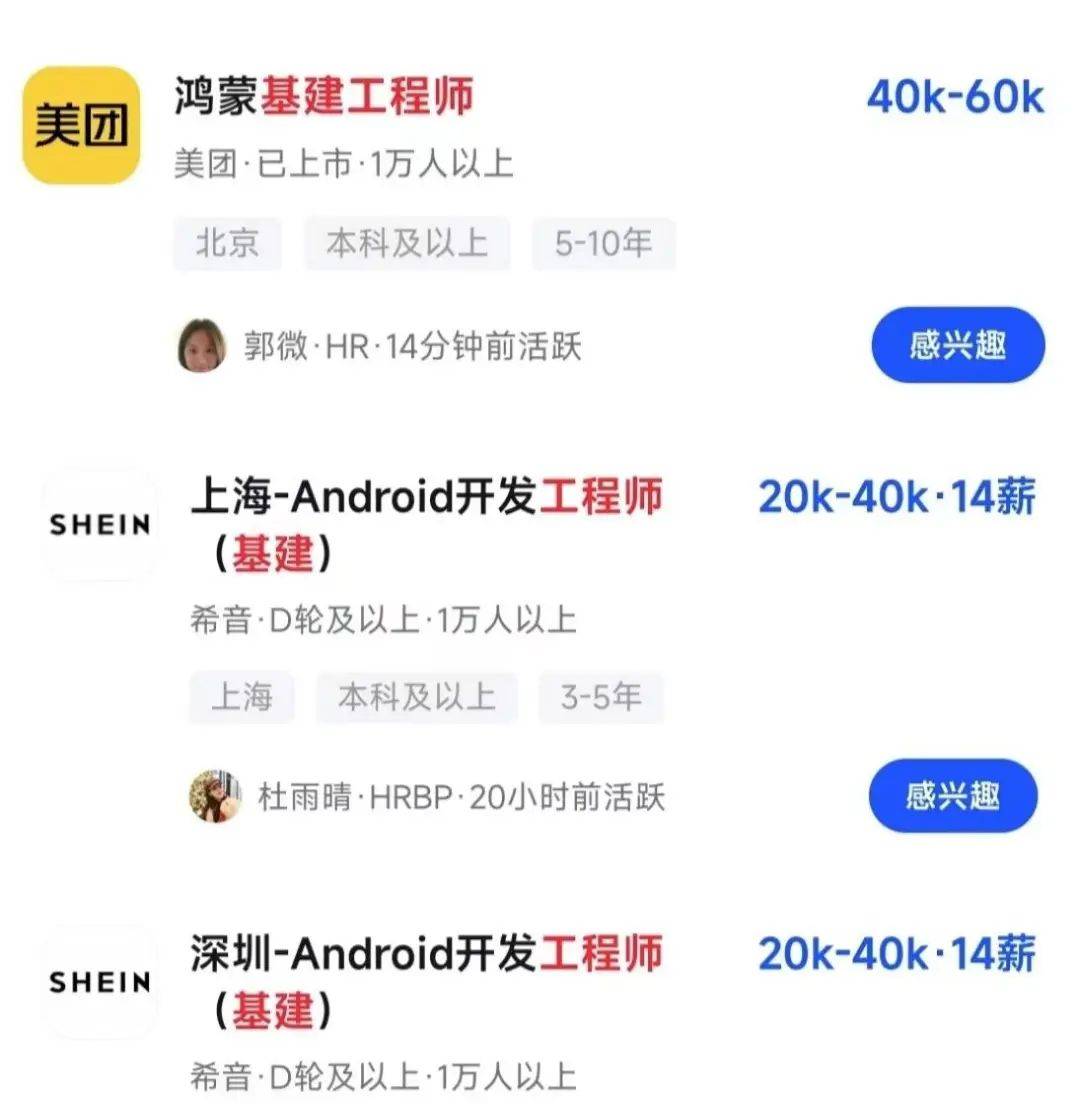Select the 本科及以上 tag on Meituan job
This screenshot has height=1104, width=1080.
coord(409,242)
